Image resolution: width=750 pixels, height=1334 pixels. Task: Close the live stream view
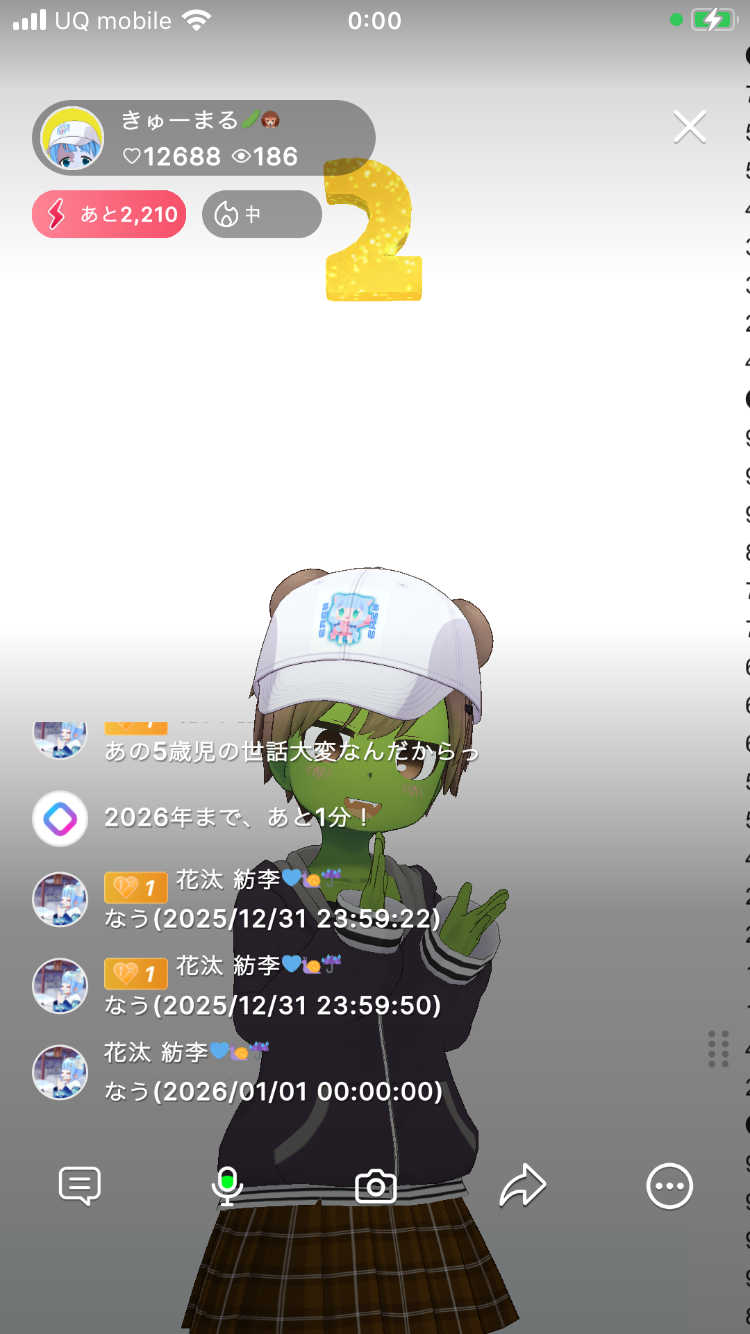(689, 127)
